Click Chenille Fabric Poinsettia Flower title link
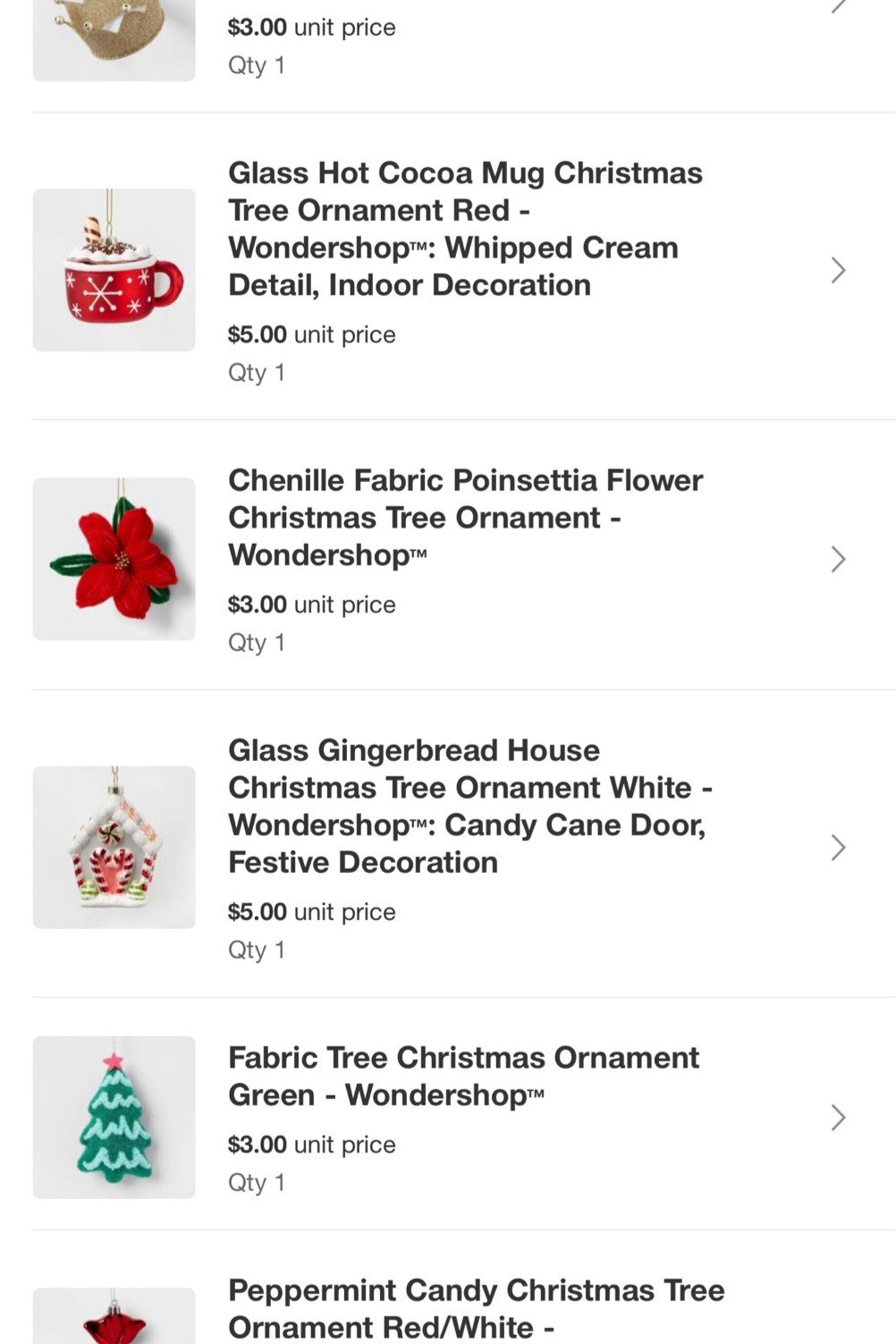This screenshot has height=1344, width=896. (466, 517)
